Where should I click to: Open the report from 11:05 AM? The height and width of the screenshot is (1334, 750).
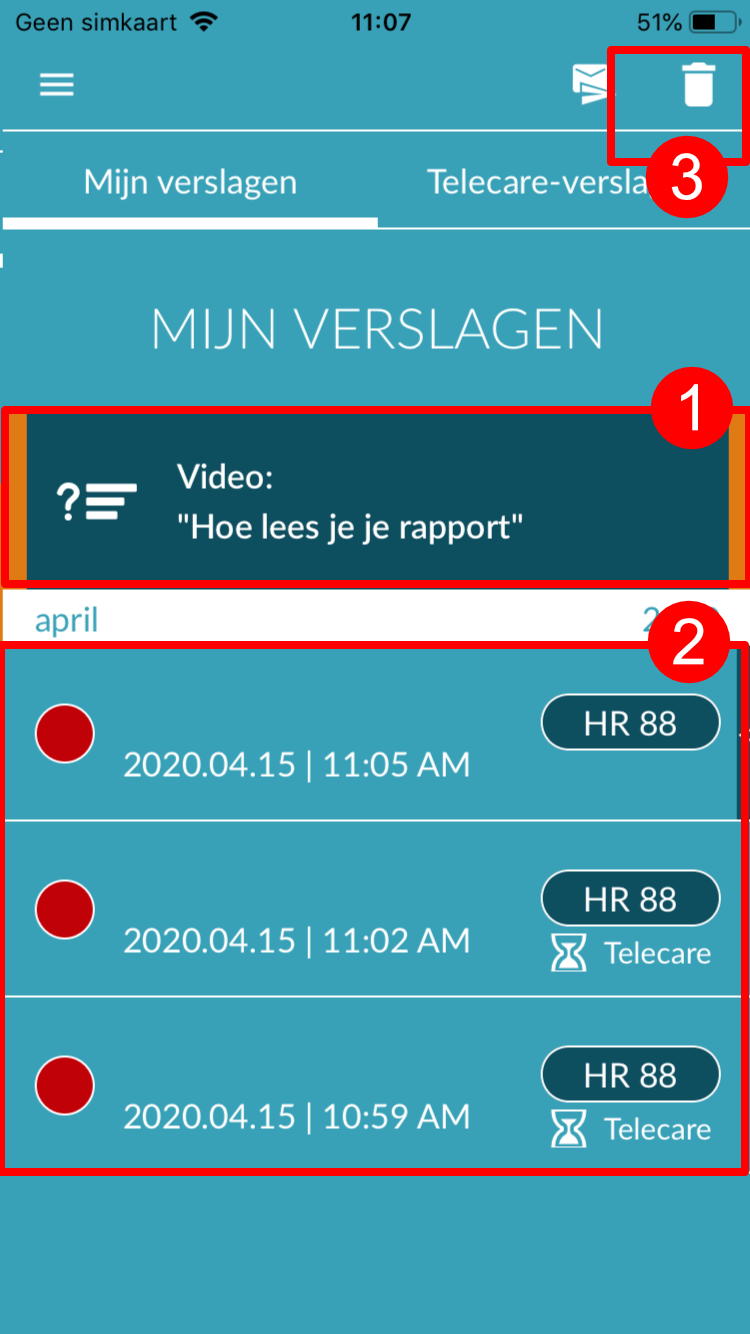coord(372,734)
